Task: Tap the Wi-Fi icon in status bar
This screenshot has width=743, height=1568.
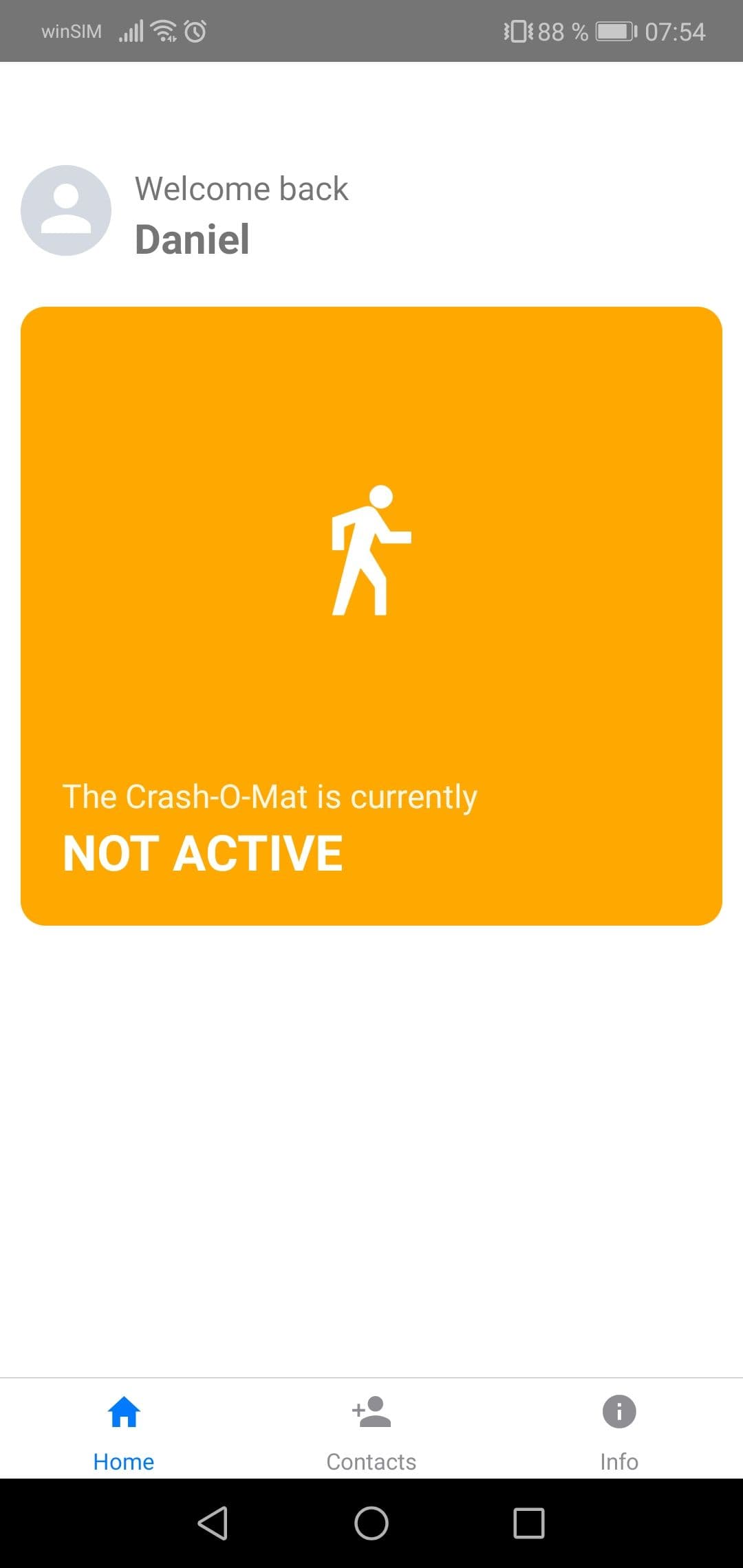Action: [162, 29]
